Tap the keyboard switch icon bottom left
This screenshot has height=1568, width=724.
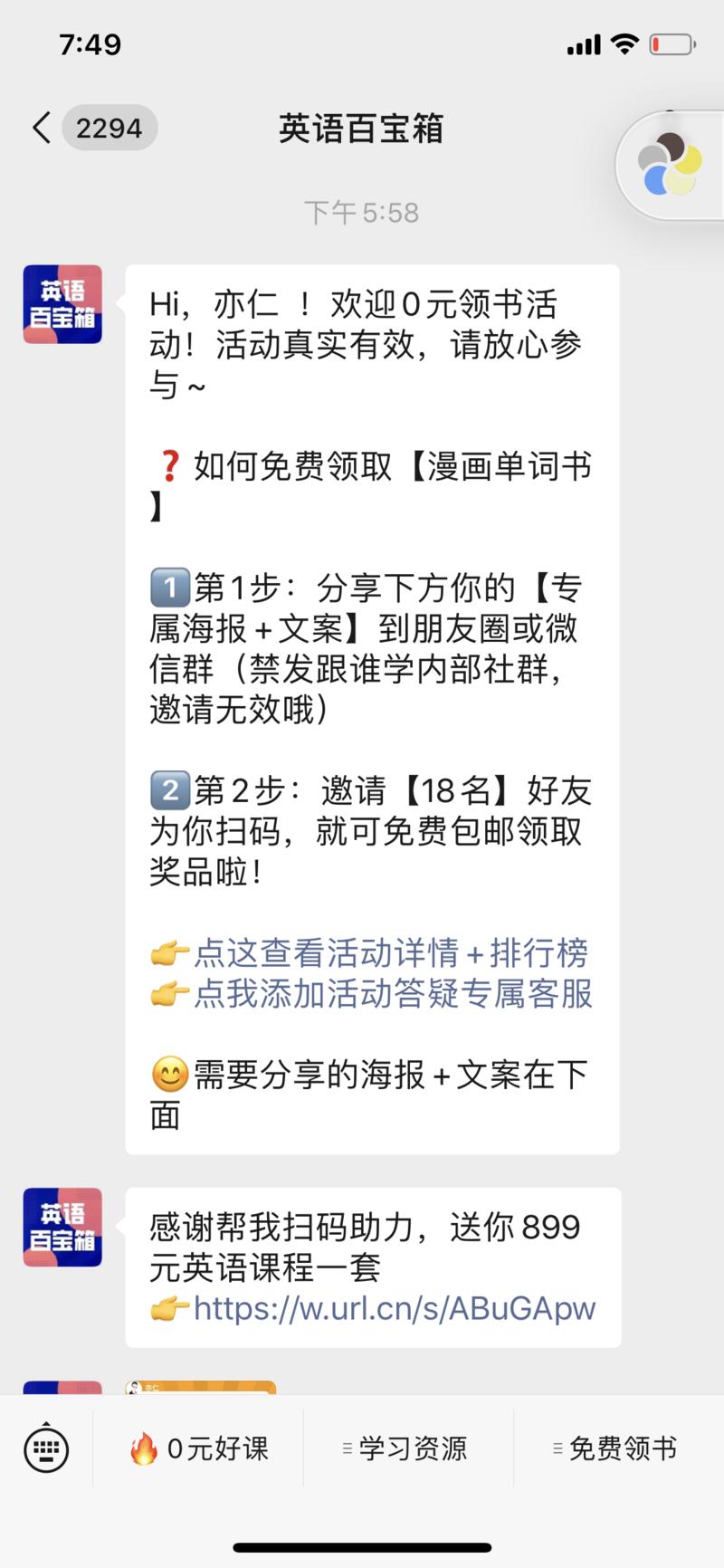pos(47,1448)
